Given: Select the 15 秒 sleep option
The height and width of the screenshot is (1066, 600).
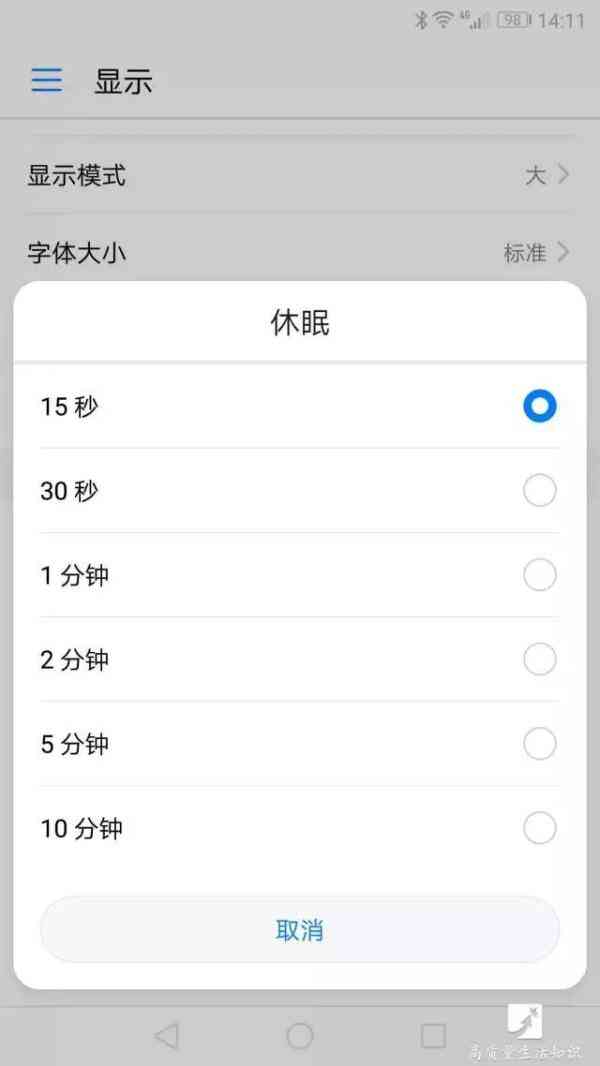Looking at the screenshot, I should 539,407.
